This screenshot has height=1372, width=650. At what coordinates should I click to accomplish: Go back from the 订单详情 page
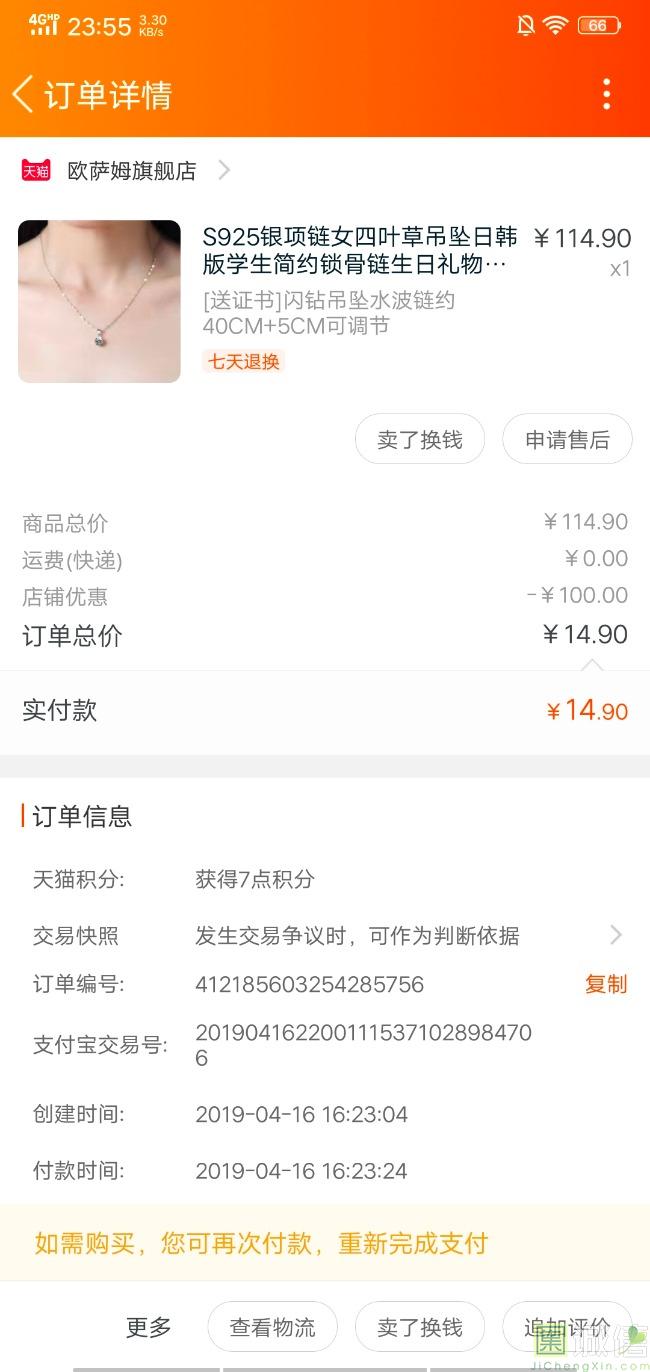(24, 95)
